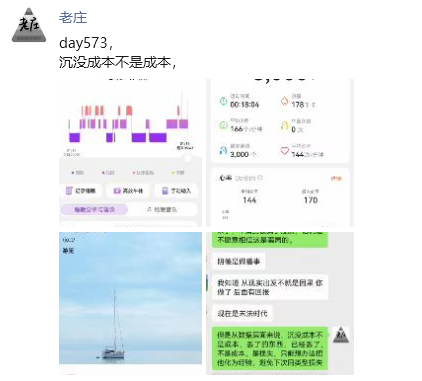This screenshot has width=422, height=381.
Task: Open the chat conversation image tile
Action: coord(280,303)
